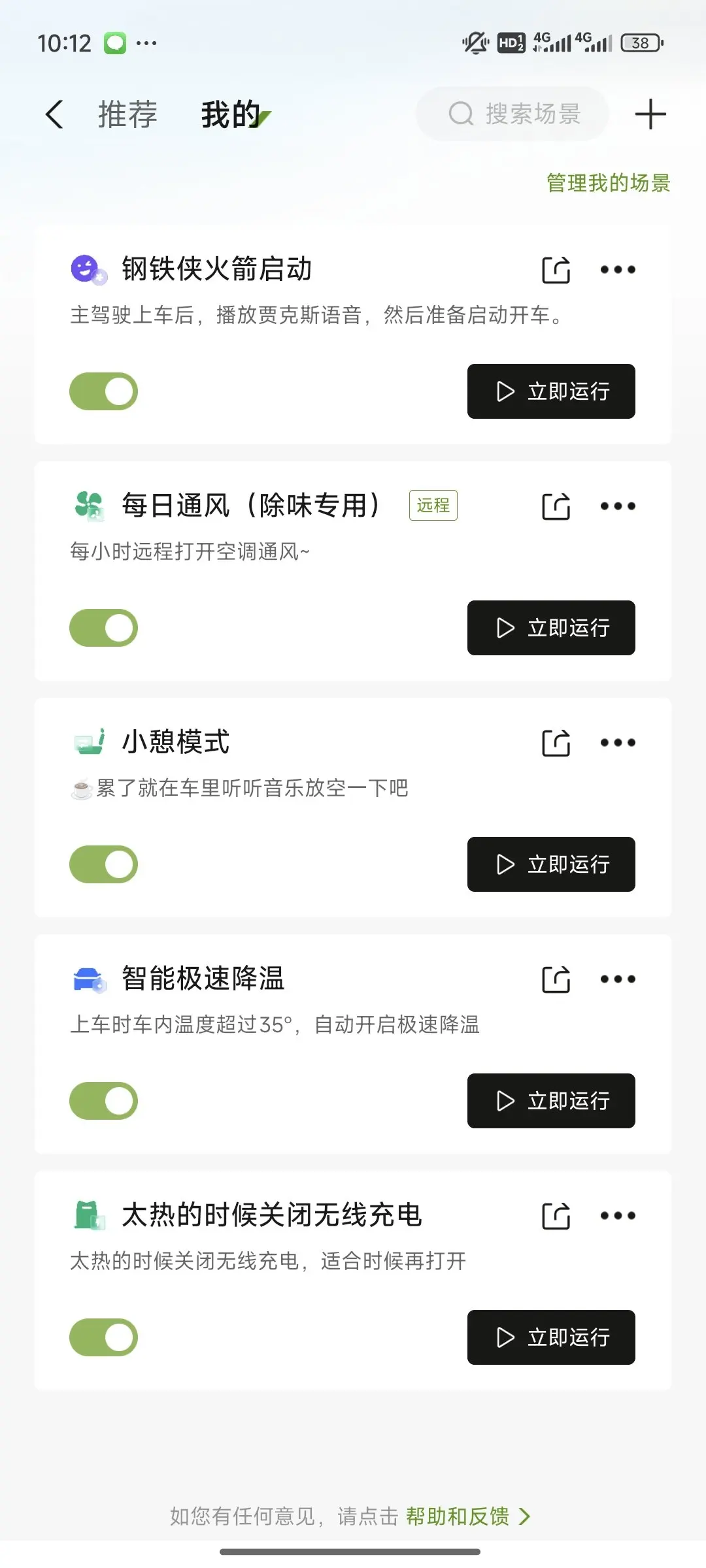Viewport: 706px width, 1568px height.
Task: Disable the 钢铁侠火箭启动 switch
Action: [103, 391]
